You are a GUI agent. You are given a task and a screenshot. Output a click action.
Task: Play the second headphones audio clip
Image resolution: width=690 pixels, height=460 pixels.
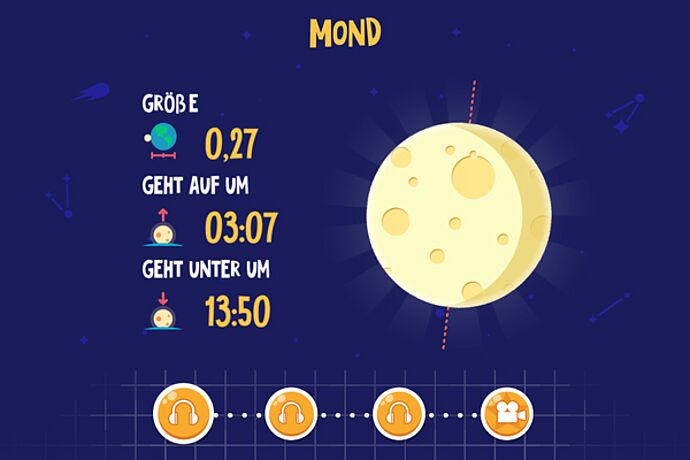[291, 413]
